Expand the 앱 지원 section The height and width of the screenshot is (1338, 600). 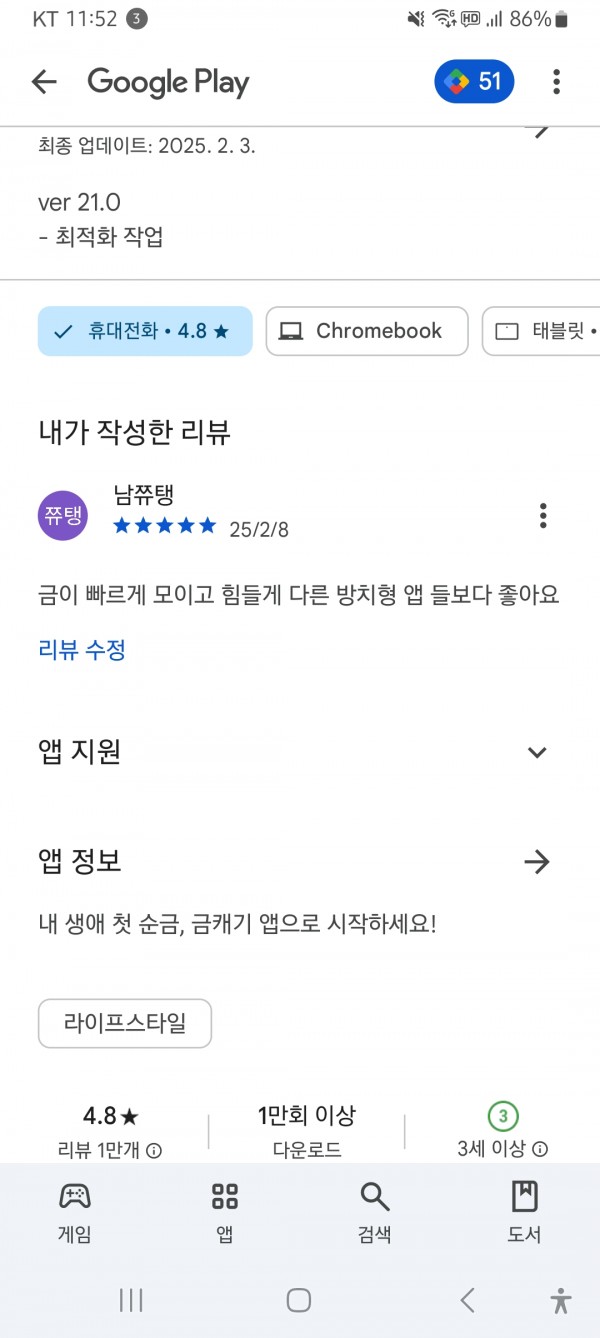(x=537, y=752)
